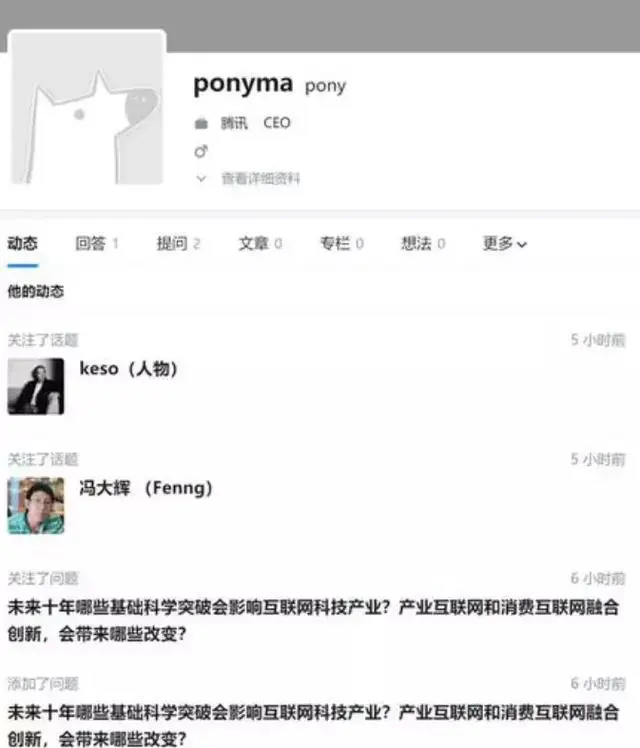Switch to the 想法 tab

[422, 243]
